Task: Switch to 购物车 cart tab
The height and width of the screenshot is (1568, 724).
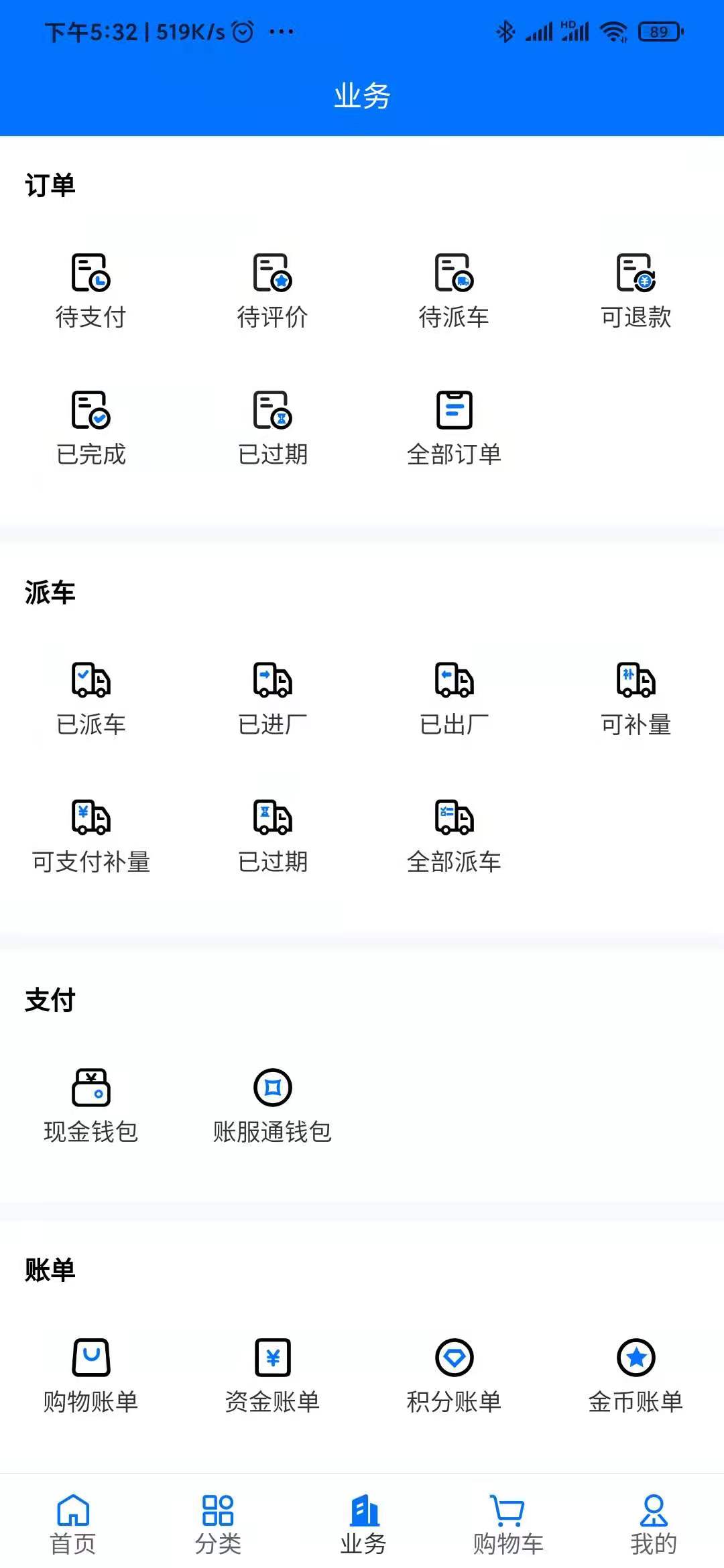Action: 507,1521
